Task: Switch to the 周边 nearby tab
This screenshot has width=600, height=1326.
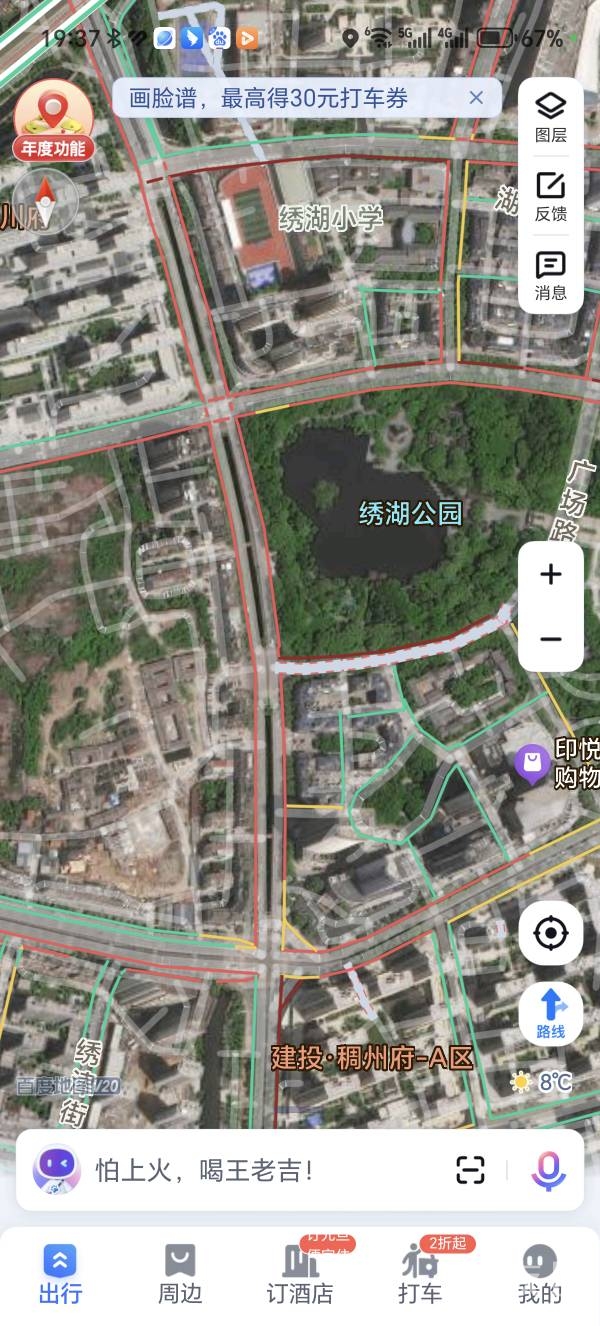Action: [x=180, y=1275]
